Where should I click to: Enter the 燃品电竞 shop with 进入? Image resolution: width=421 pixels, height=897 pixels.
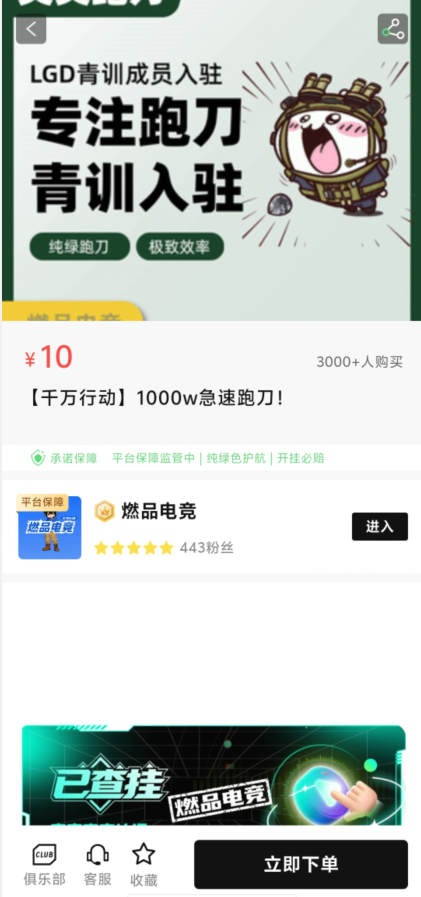[x=380, y=526]
